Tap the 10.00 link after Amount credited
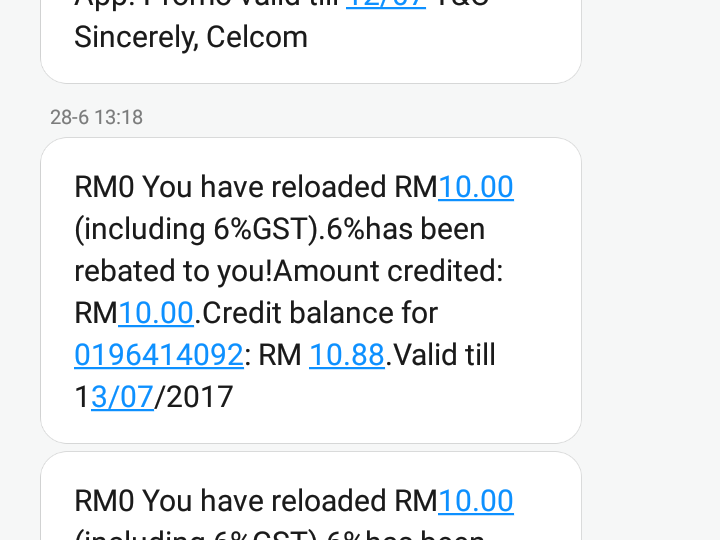 tap(156, 313)
